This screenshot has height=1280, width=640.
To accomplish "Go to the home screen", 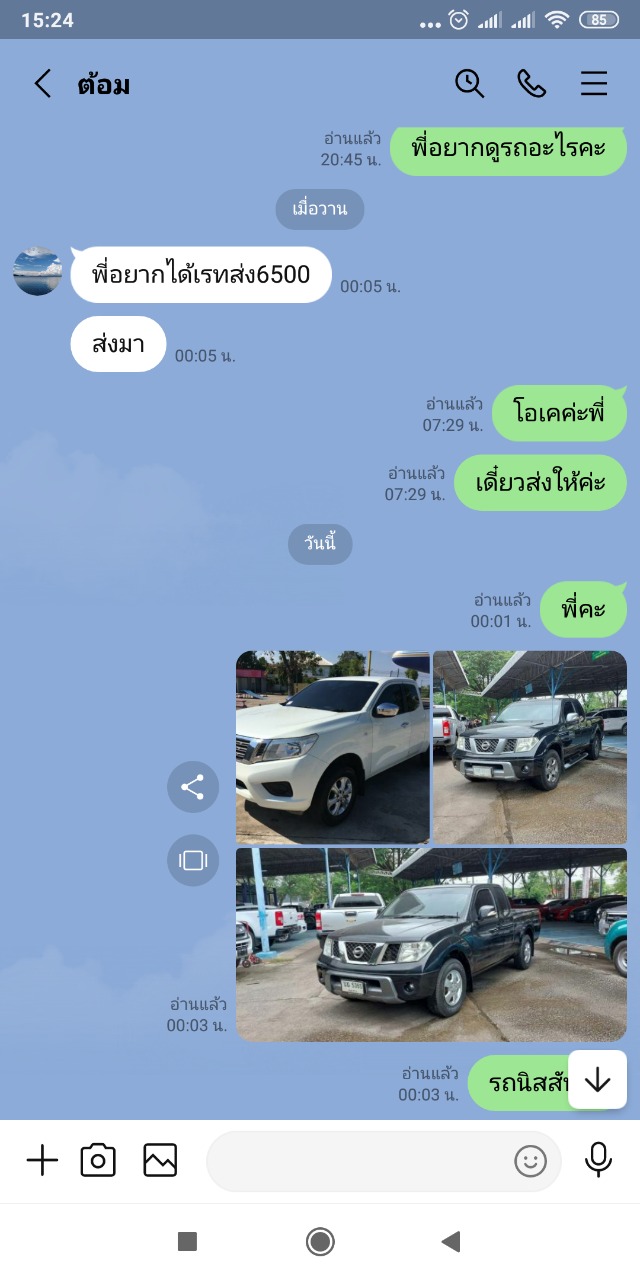I will tap(320, 1242).
